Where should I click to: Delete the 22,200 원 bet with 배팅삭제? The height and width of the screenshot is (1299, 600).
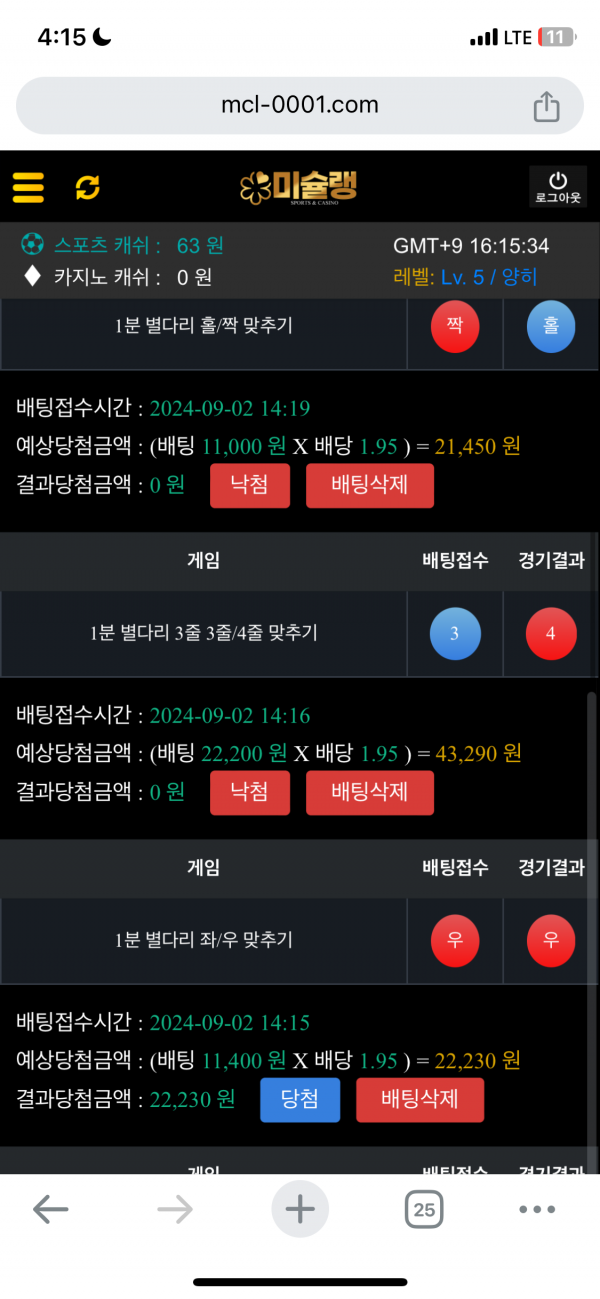[x=370, y=792]
